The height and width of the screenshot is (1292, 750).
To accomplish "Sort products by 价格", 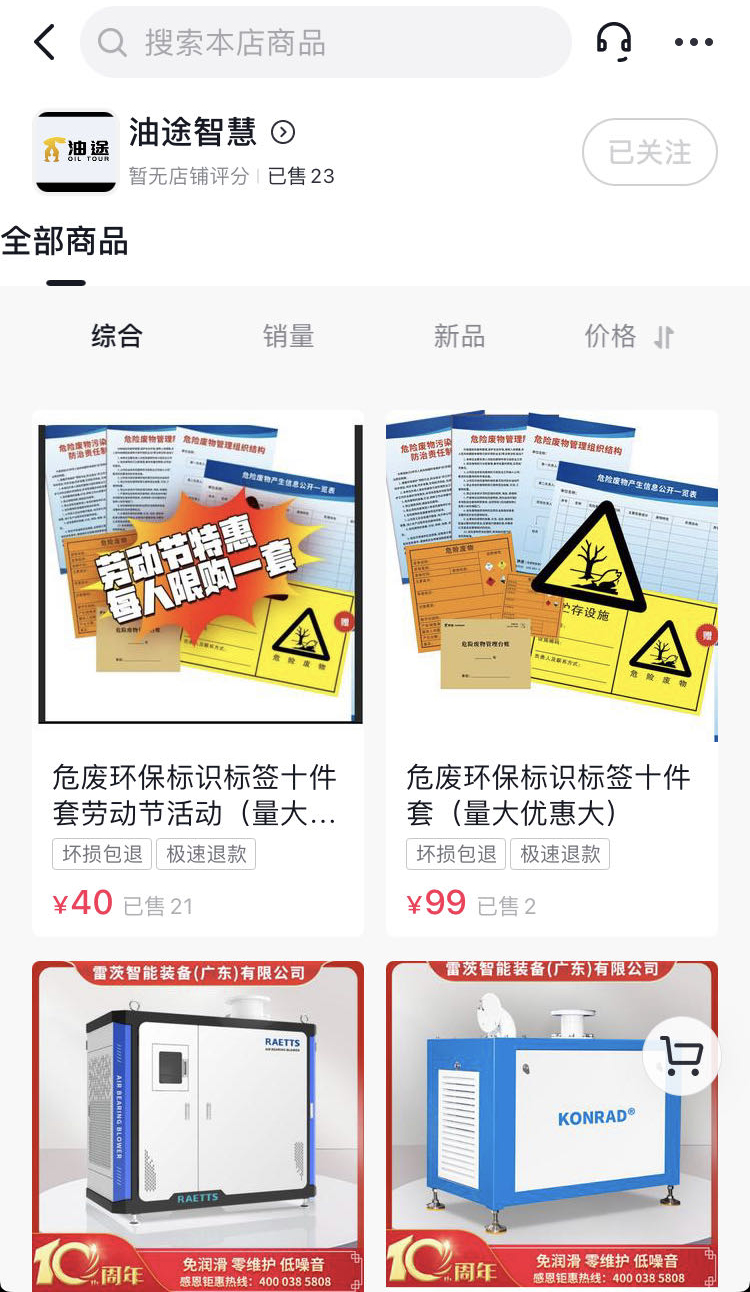I will pos(628,336).
